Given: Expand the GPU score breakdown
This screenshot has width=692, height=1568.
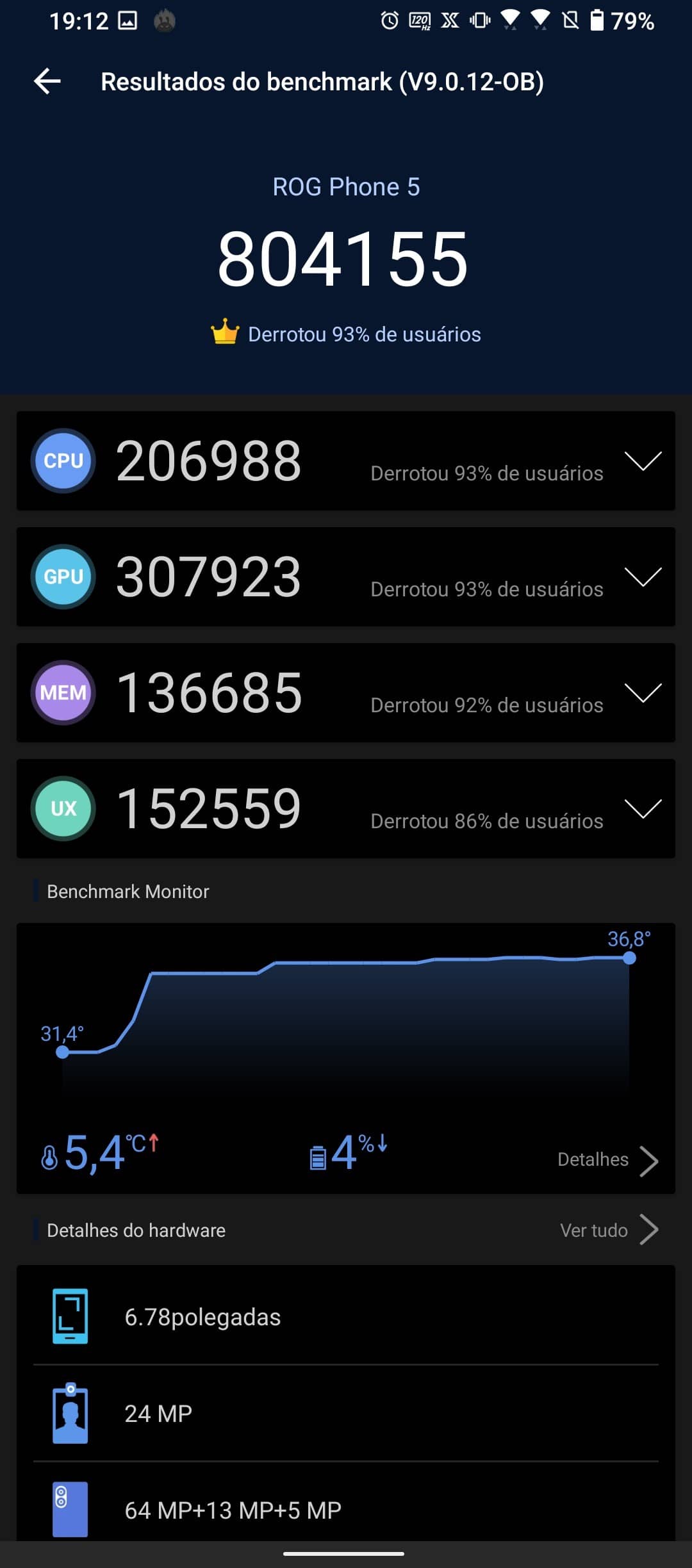Looking at the screenshot, I should pyautogui.click(x=643, y=576).
